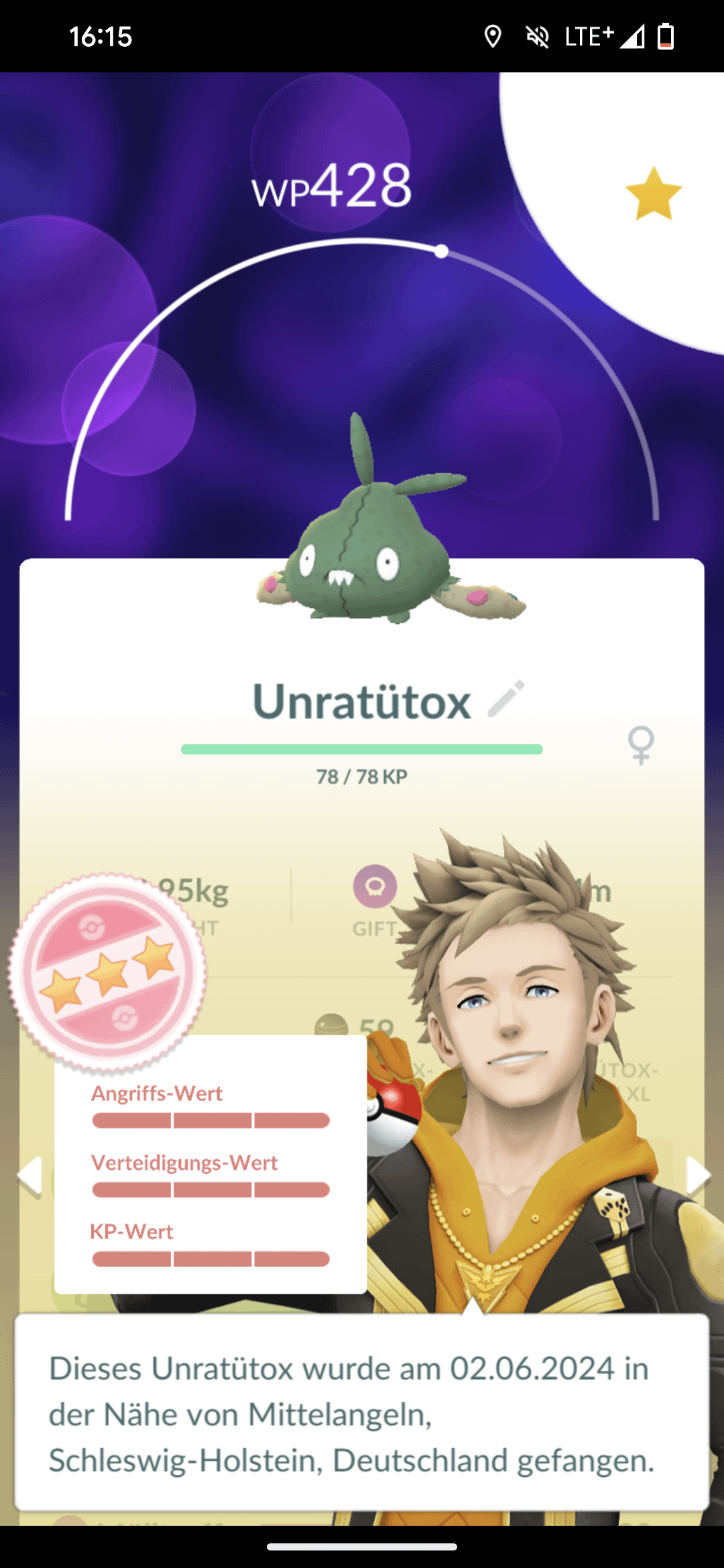Go to the previous Pokémon with left arrow
Viewport: 724px width, 1568px height.
pos(29,1175)
